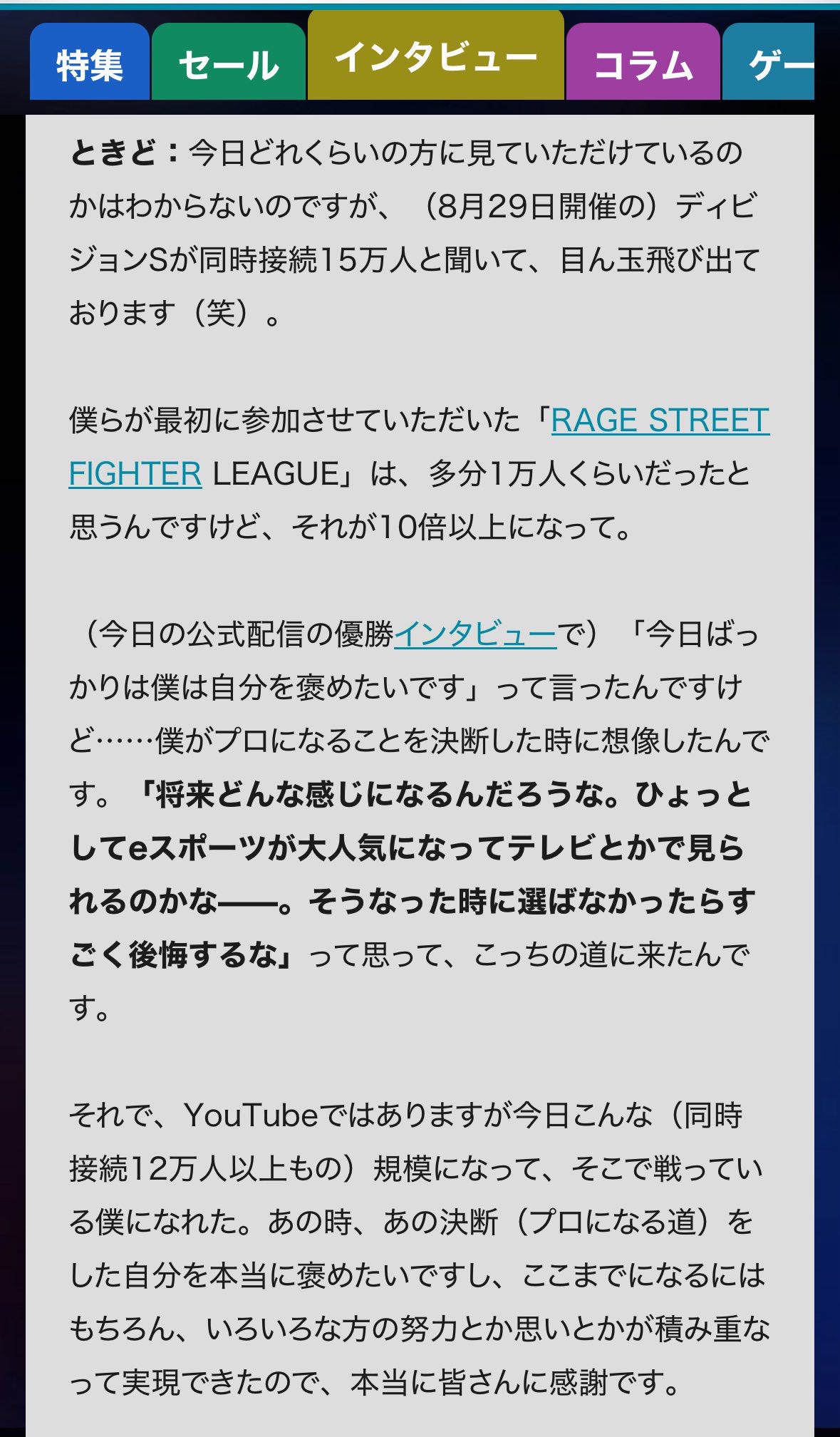Tap the partially visible ゲー tab
The width and height of the screenshot is (840, 1437).
pos(771,63)
